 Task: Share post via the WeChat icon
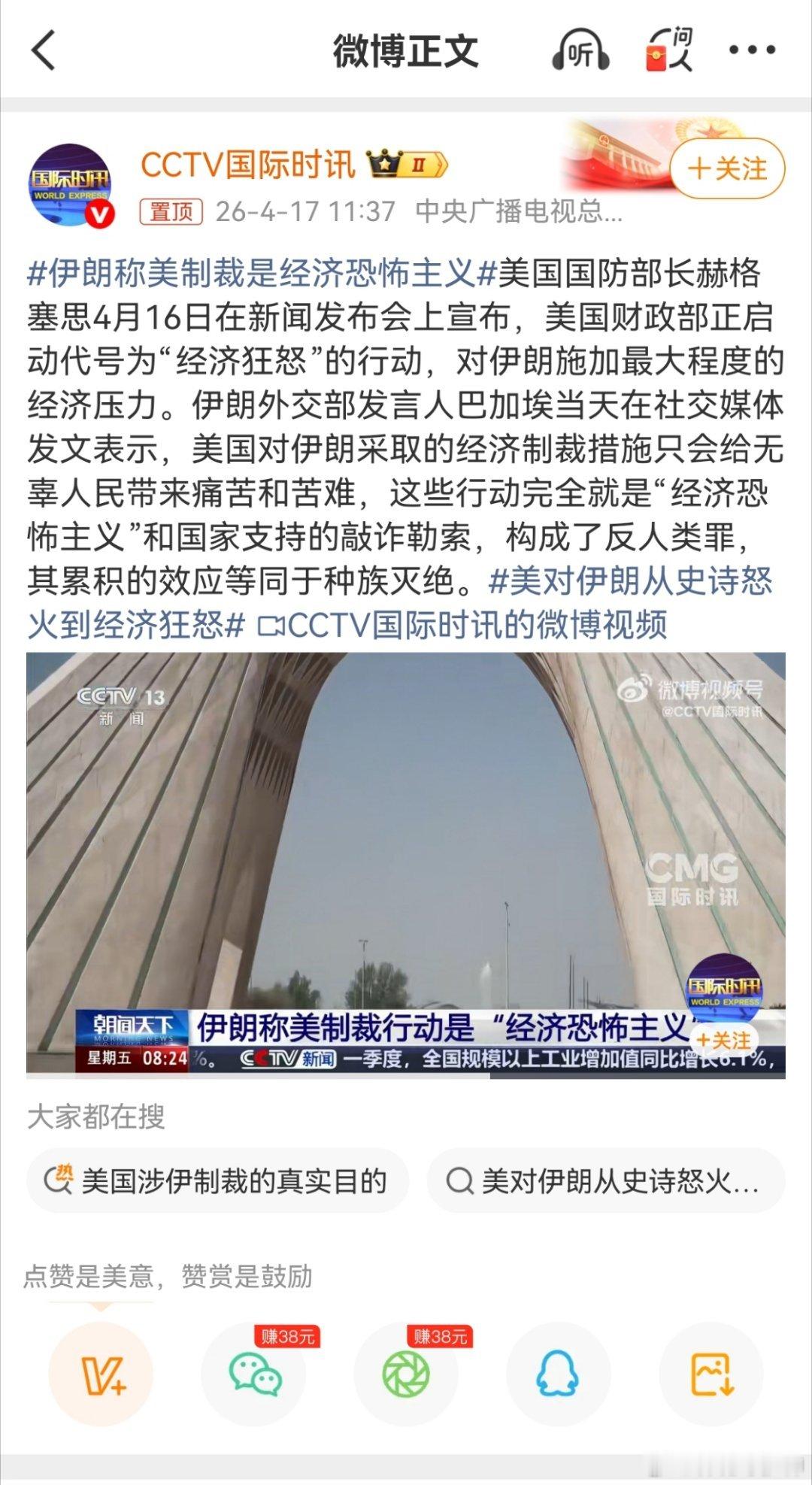tap(253, 1372)
